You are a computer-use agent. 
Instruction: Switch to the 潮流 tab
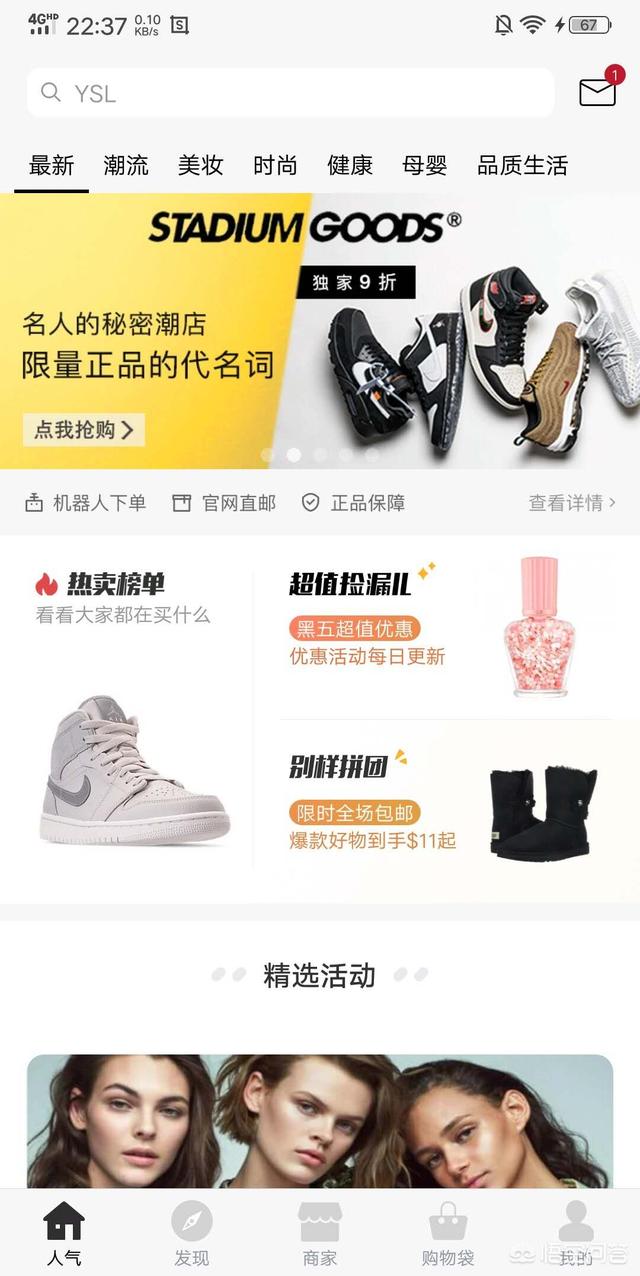126,165
